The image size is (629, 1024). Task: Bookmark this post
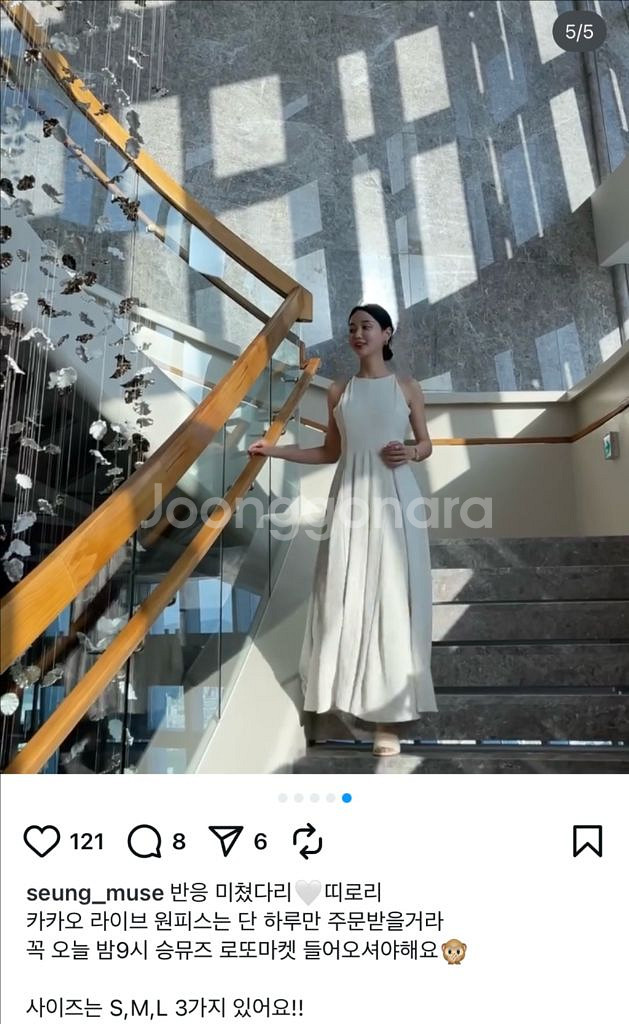[587, 841]
